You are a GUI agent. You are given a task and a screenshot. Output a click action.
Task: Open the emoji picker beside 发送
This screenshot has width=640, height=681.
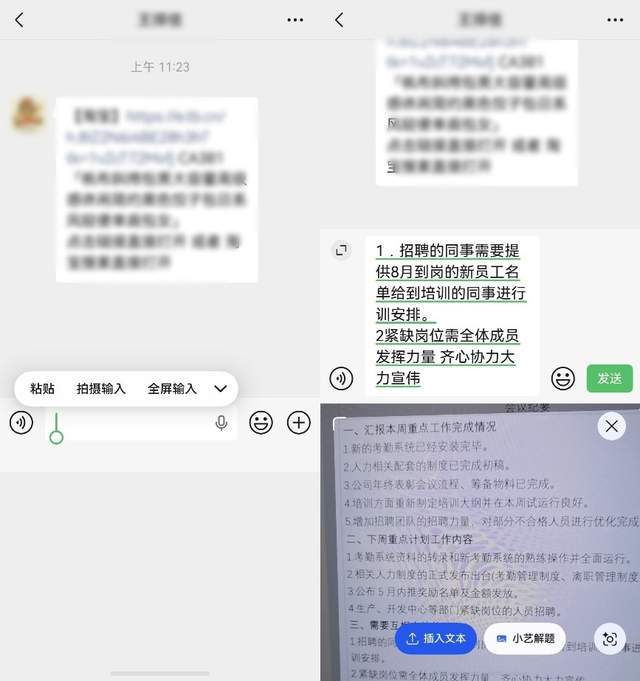pos(563,378)
